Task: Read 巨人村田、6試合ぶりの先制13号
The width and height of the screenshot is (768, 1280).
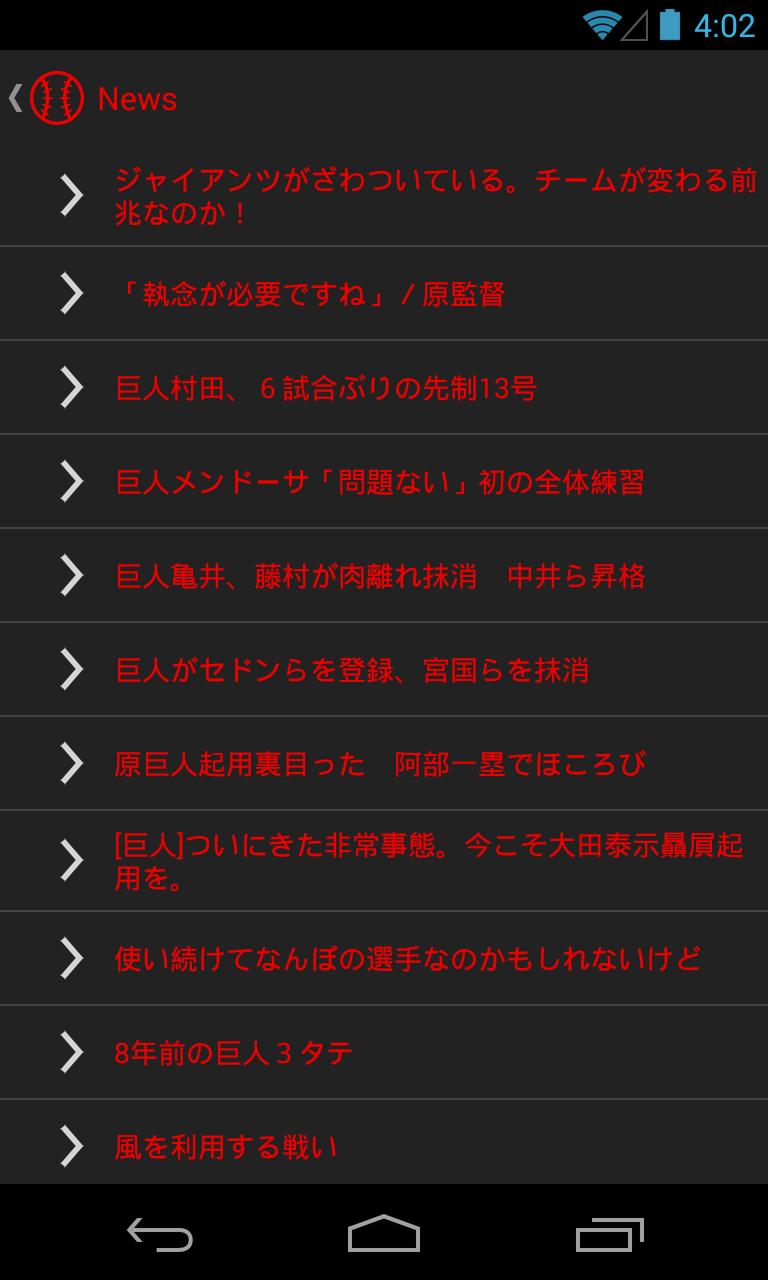Action: pos(327,388)
